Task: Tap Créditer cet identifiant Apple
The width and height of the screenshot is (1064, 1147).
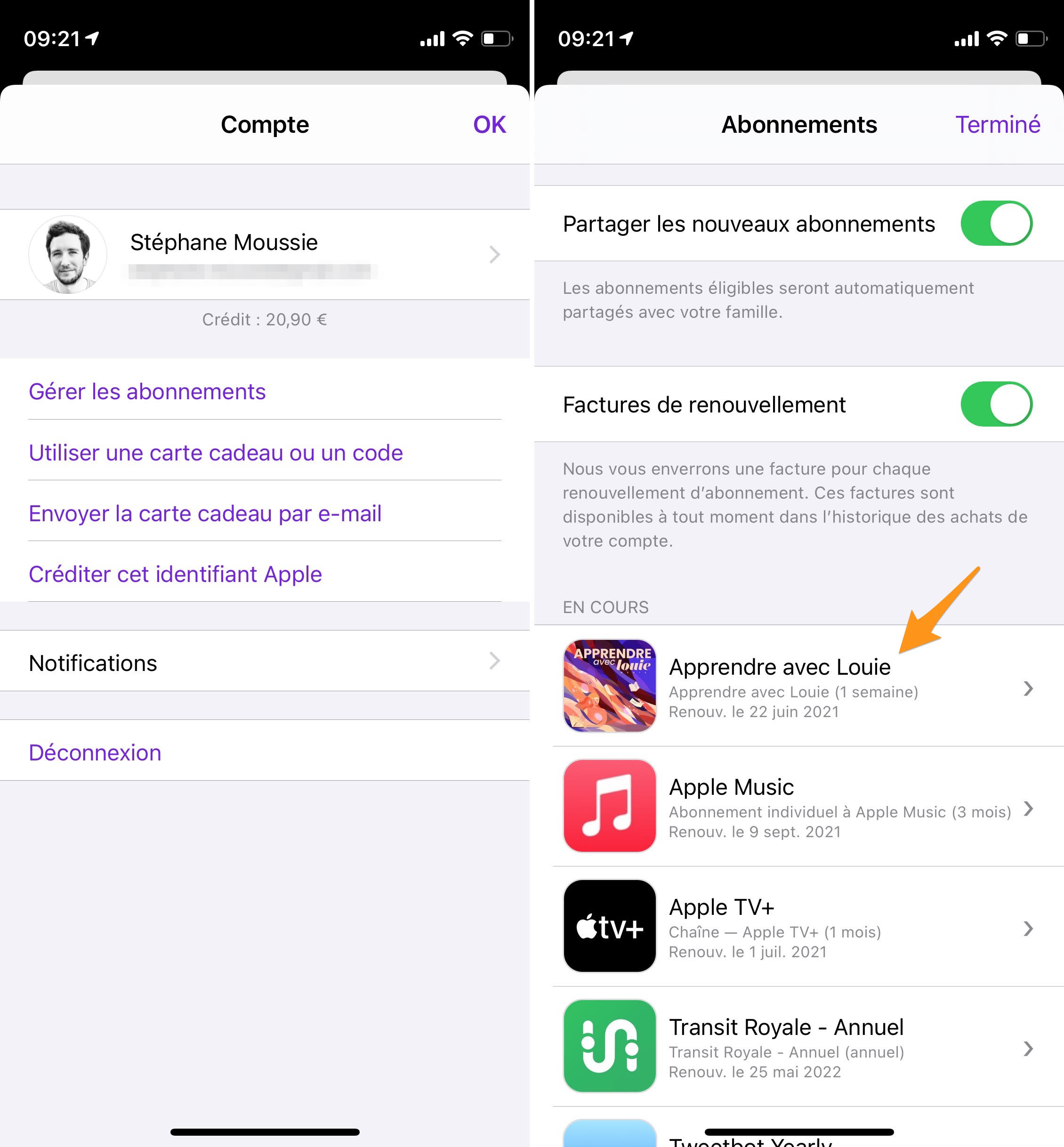Action: click(x=176, y=574)
